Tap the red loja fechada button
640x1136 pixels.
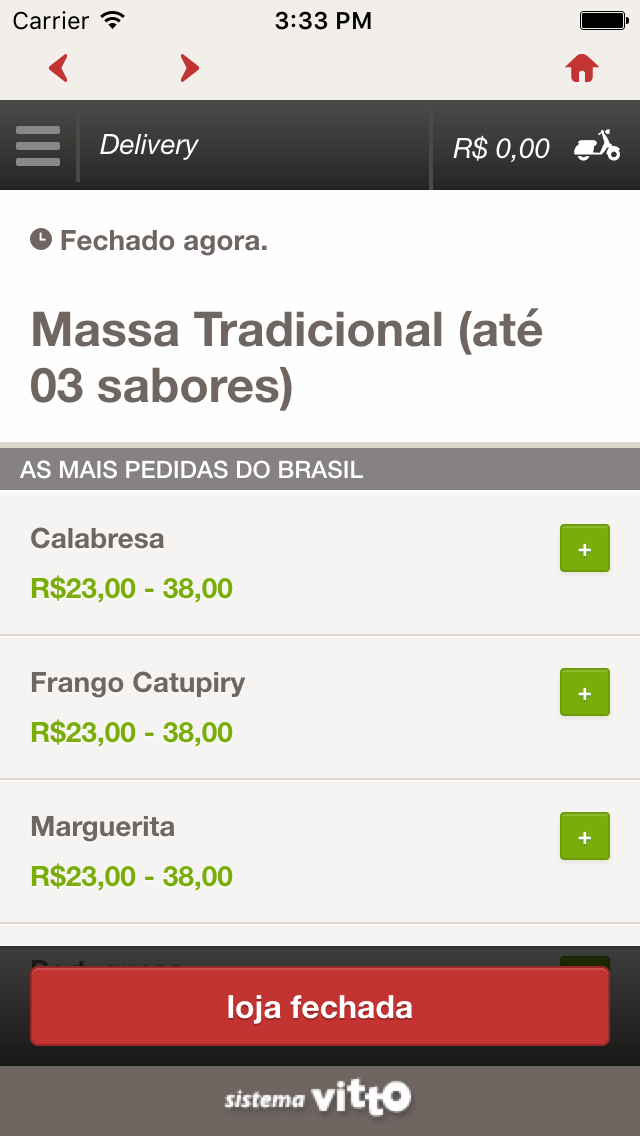pyautogui.click(x=320, y=1006)
